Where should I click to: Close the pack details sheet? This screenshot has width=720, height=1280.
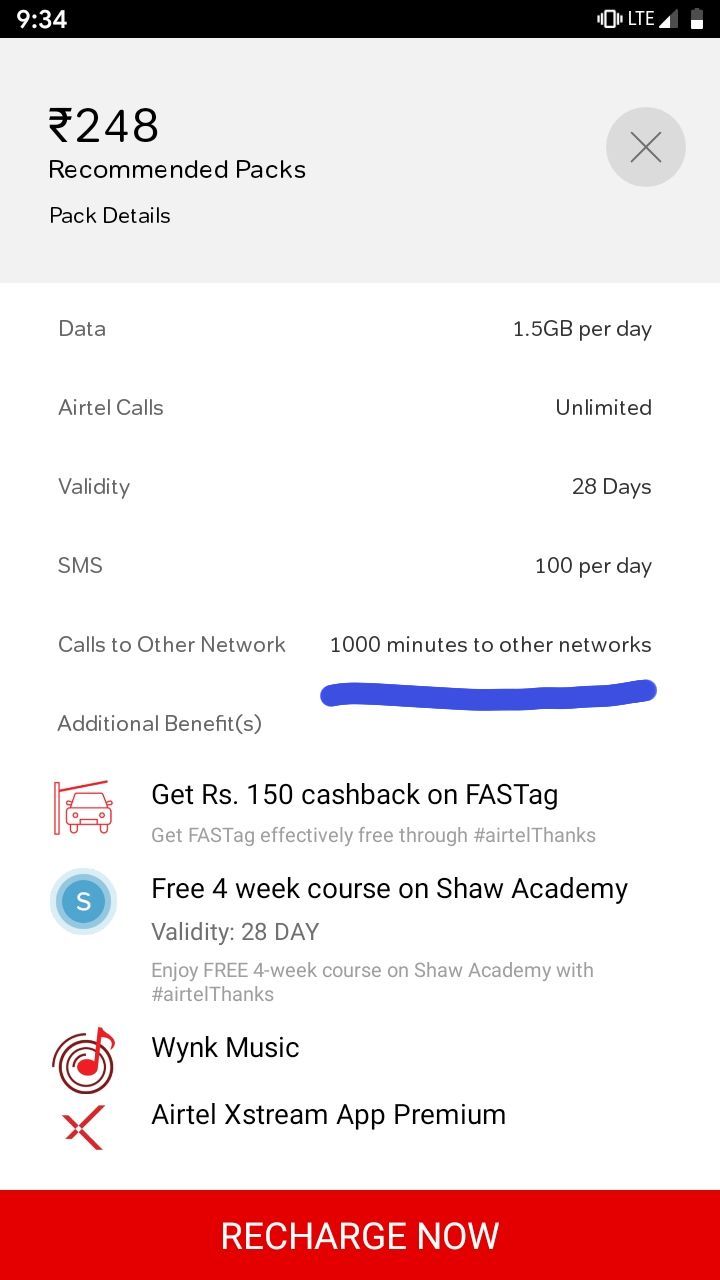[646, 148]
